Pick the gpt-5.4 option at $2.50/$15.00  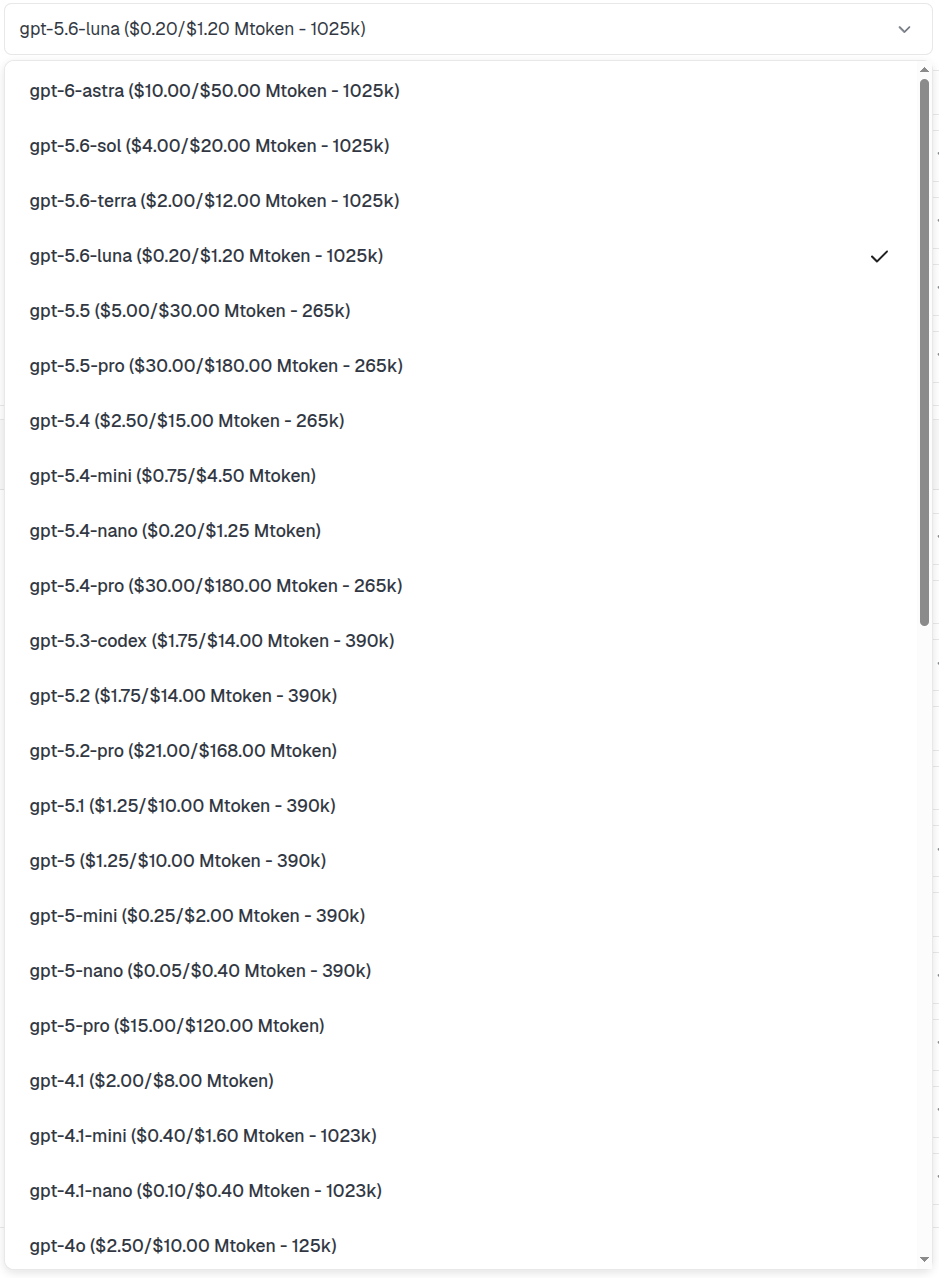461,421
